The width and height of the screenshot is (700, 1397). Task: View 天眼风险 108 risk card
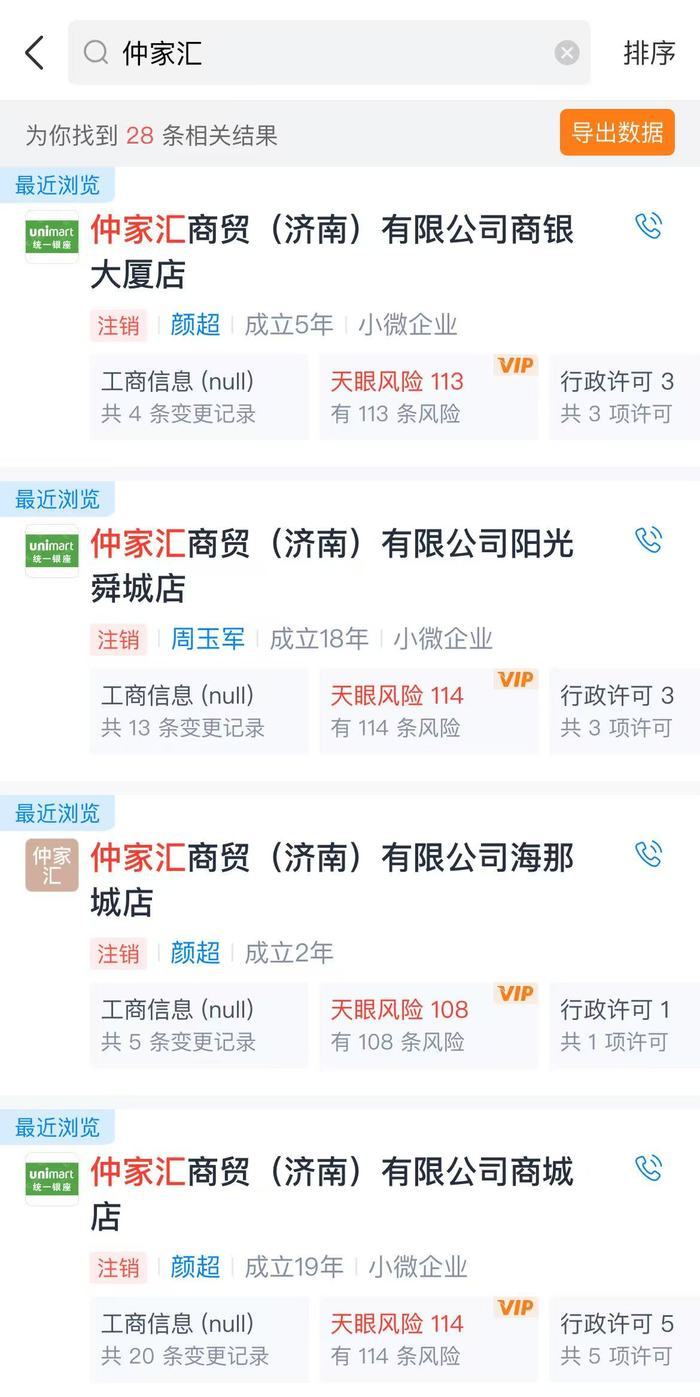pyautogui.click(x=428, y=1025)
